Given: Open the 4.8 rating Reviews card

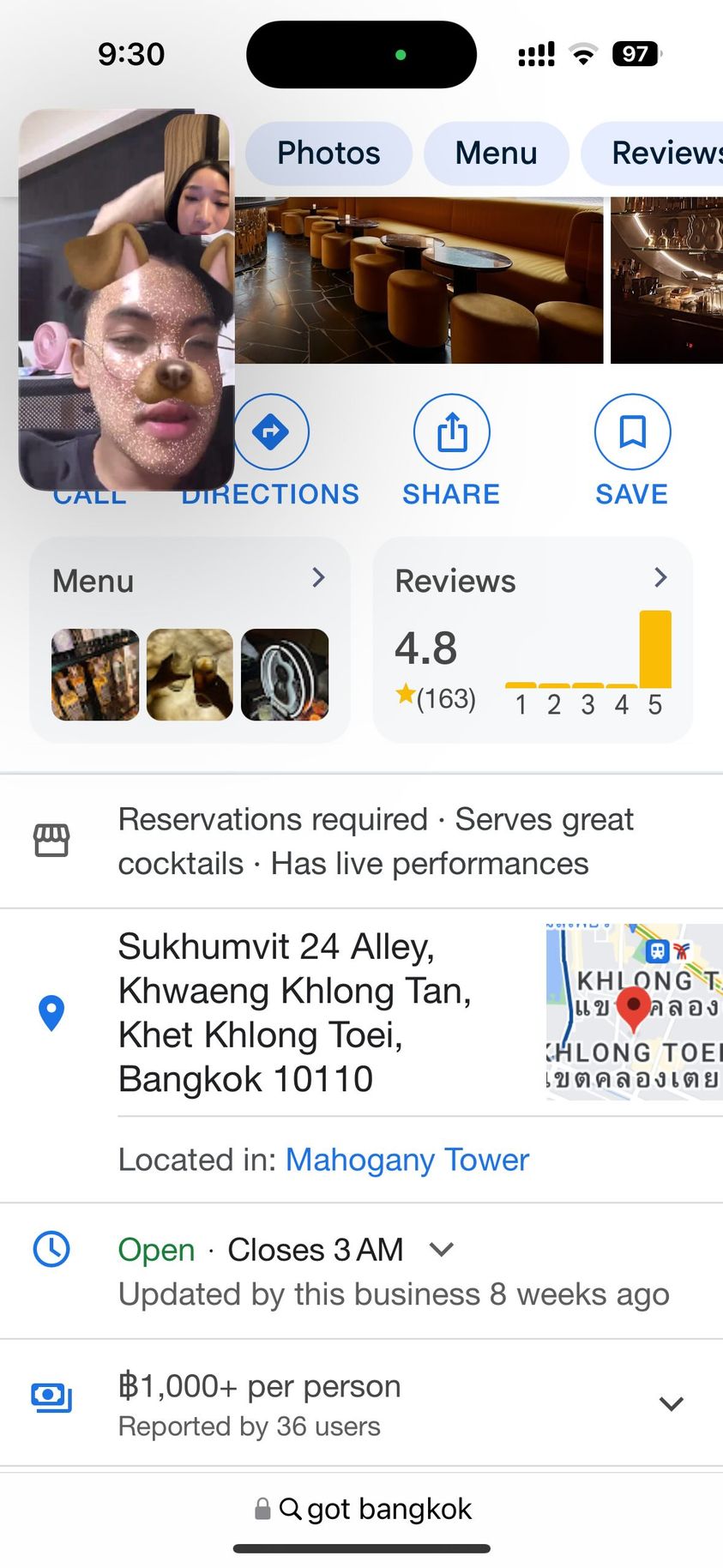Looking at the screenshot, I should (x=533, y=639).
